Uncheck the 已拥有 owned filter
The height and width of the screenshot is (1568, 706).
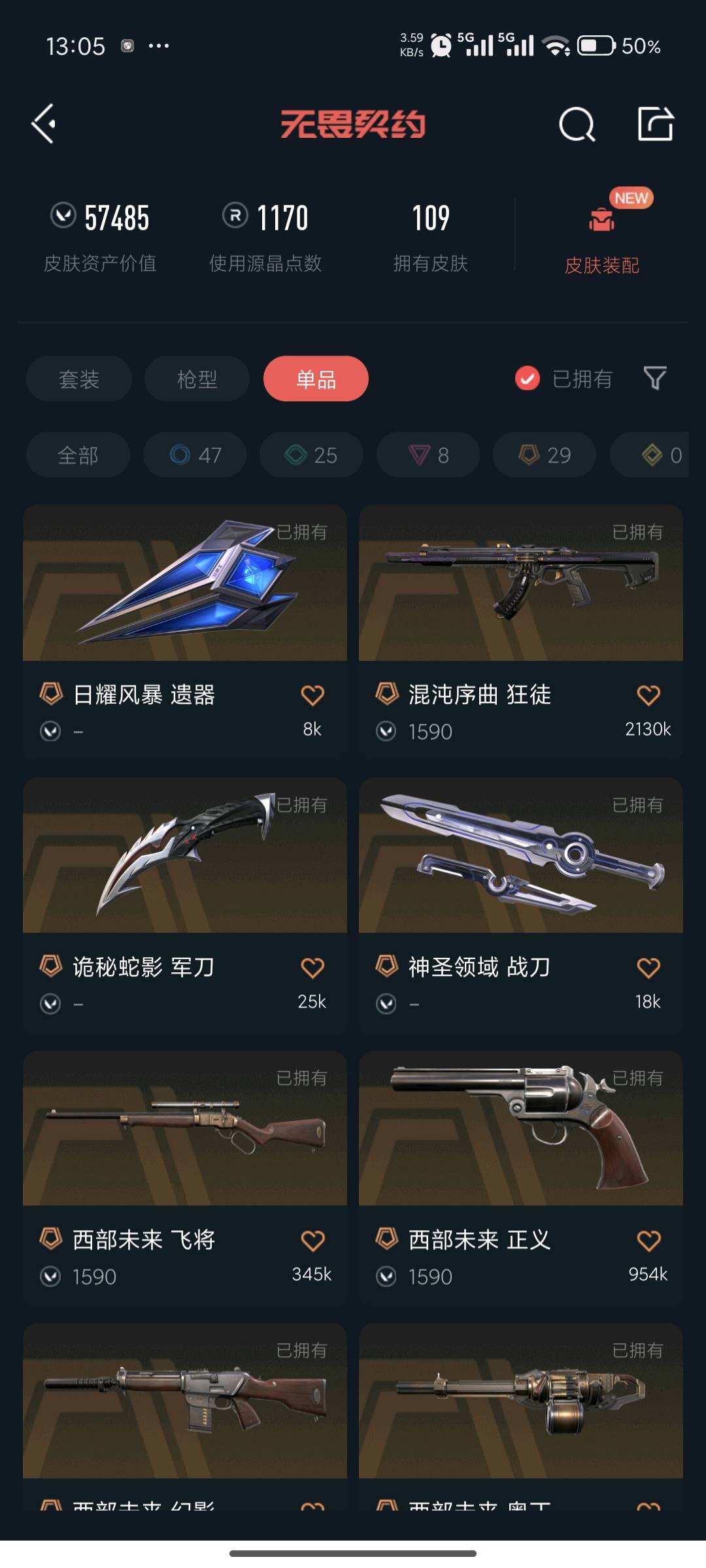click(x=563, y=379)
